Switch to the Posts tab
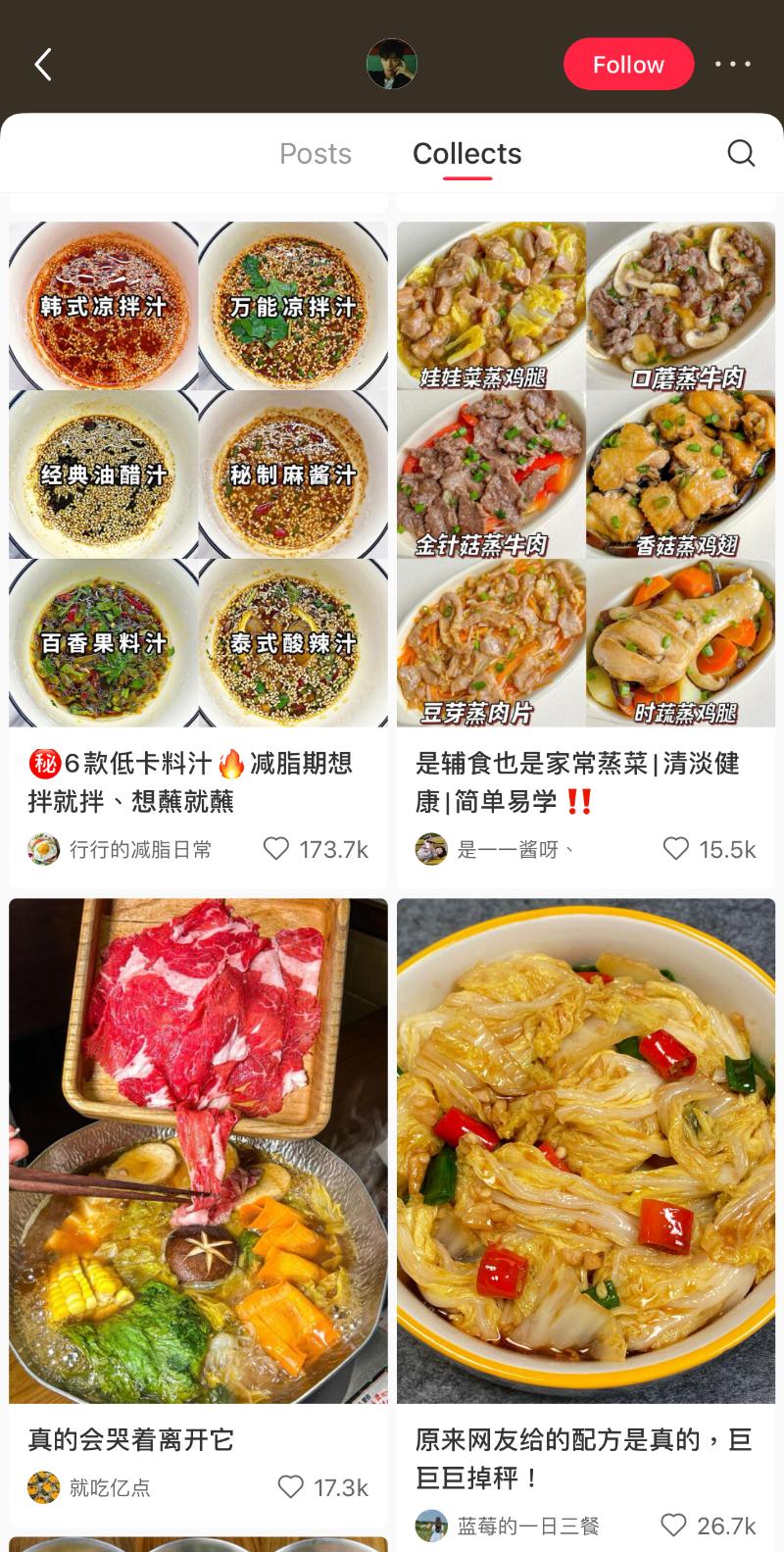 (x=315, y=154)
